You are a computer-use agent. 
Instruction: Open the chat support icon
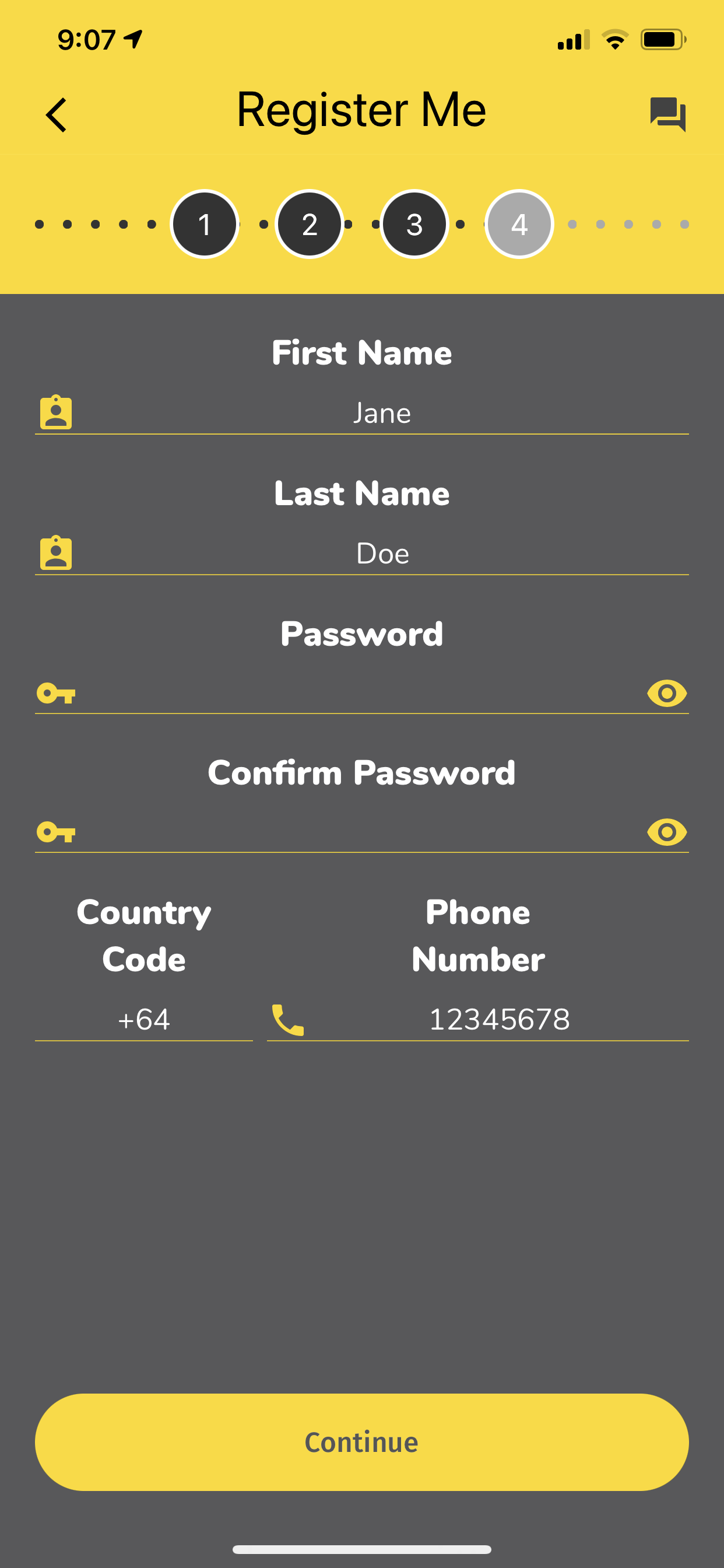coord(667,114)
